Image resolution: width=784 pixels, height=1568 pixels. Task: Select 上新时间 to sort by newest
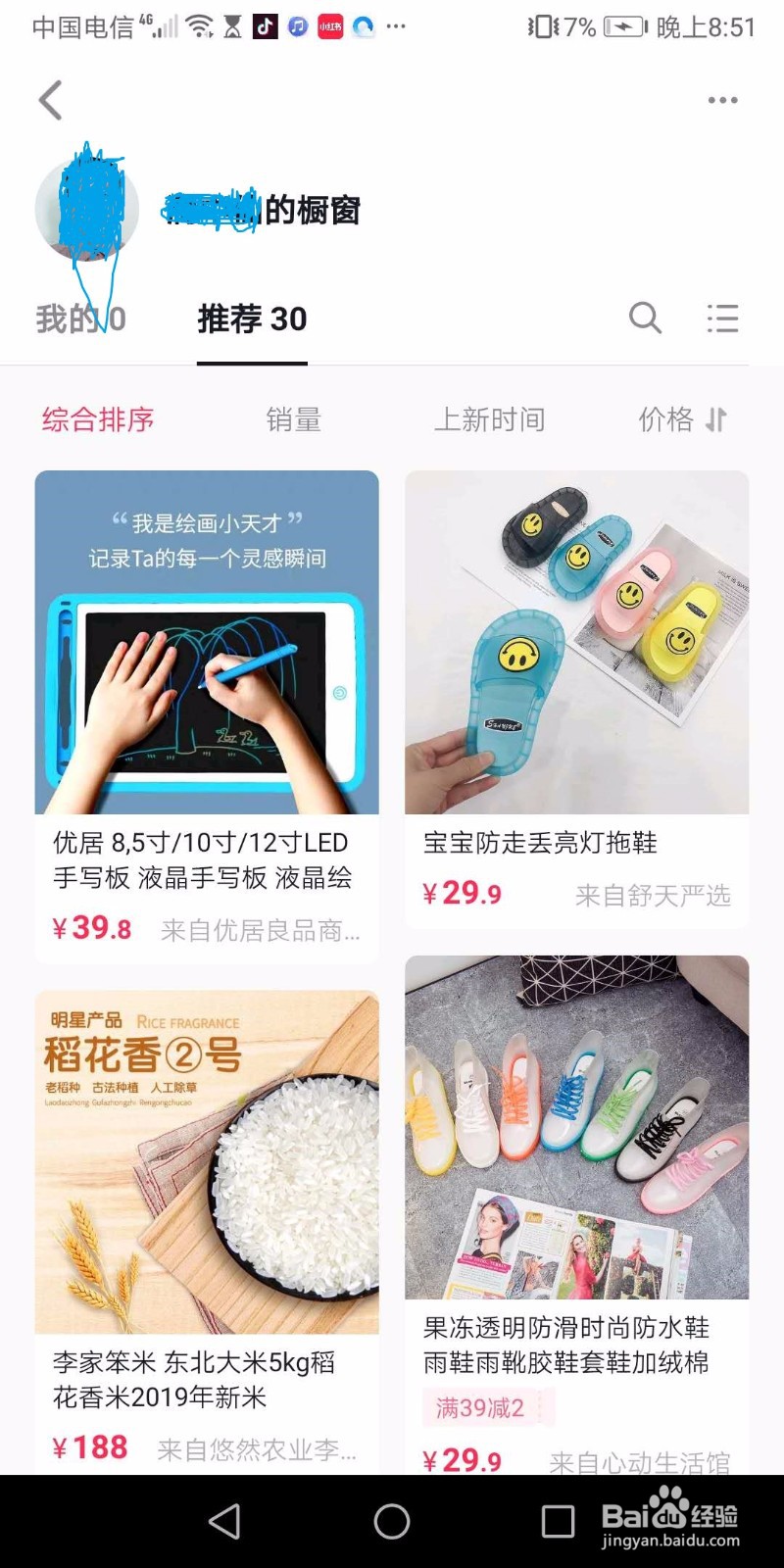(492, 420)
